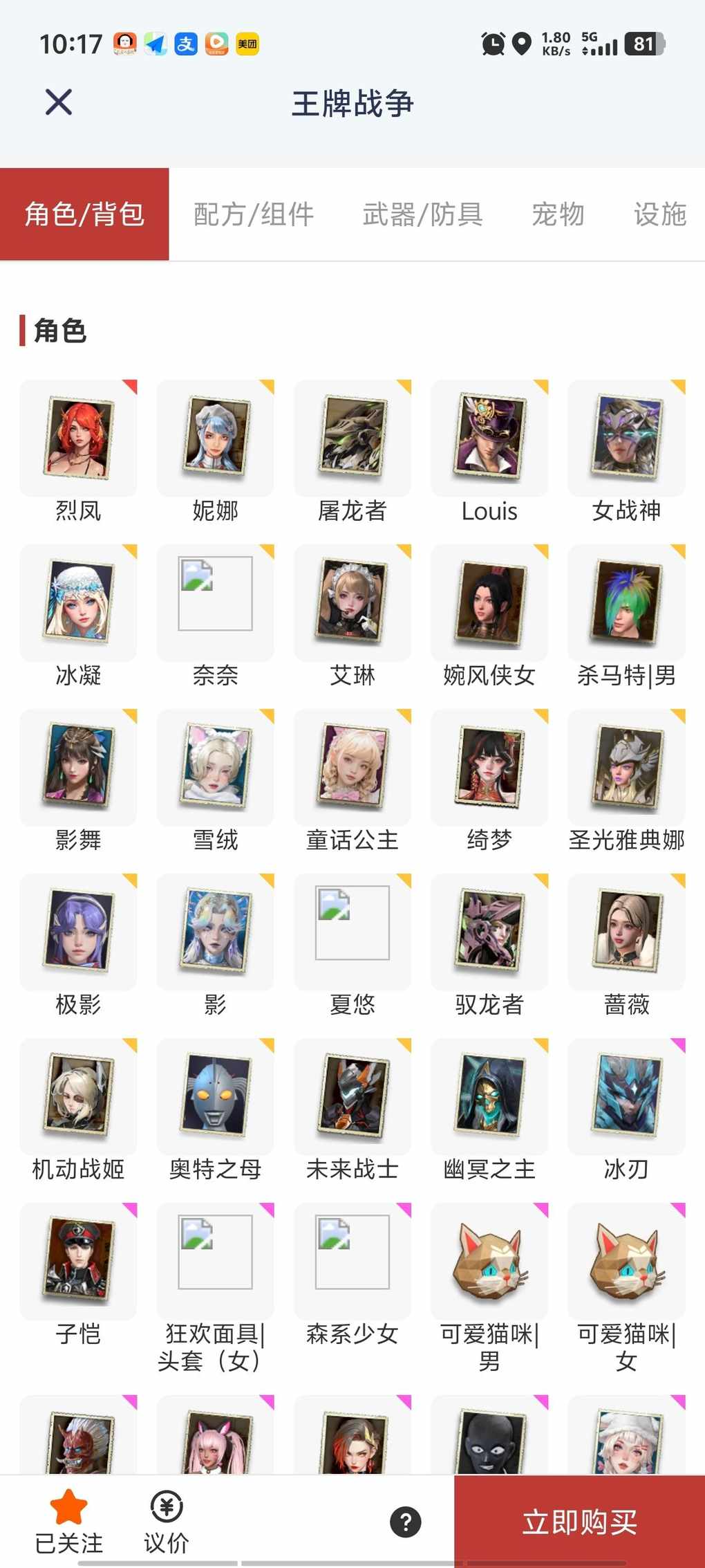Toggle the 已关注 star
The image size is (705, 1568).
click(69, 1521)
